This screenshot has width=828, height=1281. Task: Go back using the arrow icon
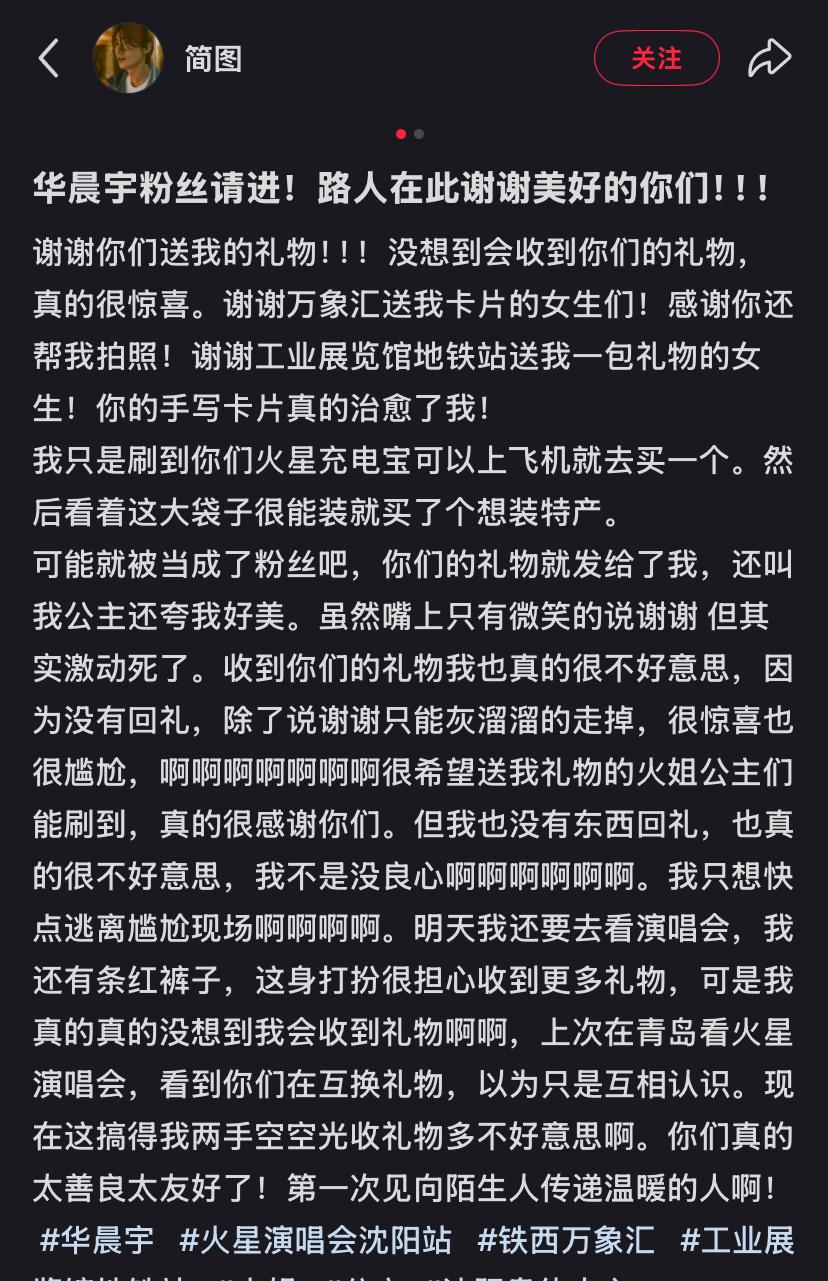tap(49, 58)
